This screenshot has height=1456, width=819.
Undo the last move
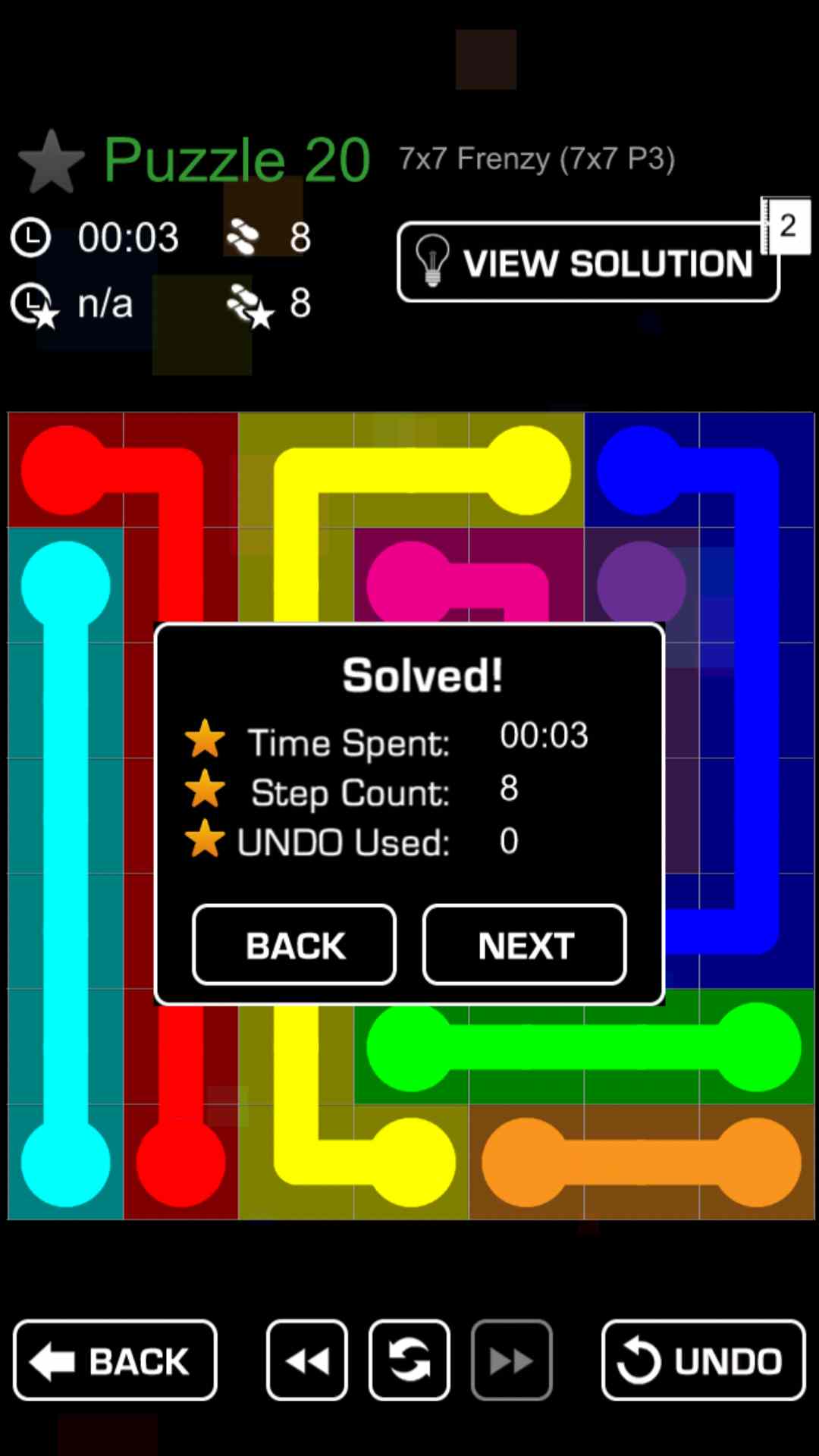click(x=703, y=1360)
